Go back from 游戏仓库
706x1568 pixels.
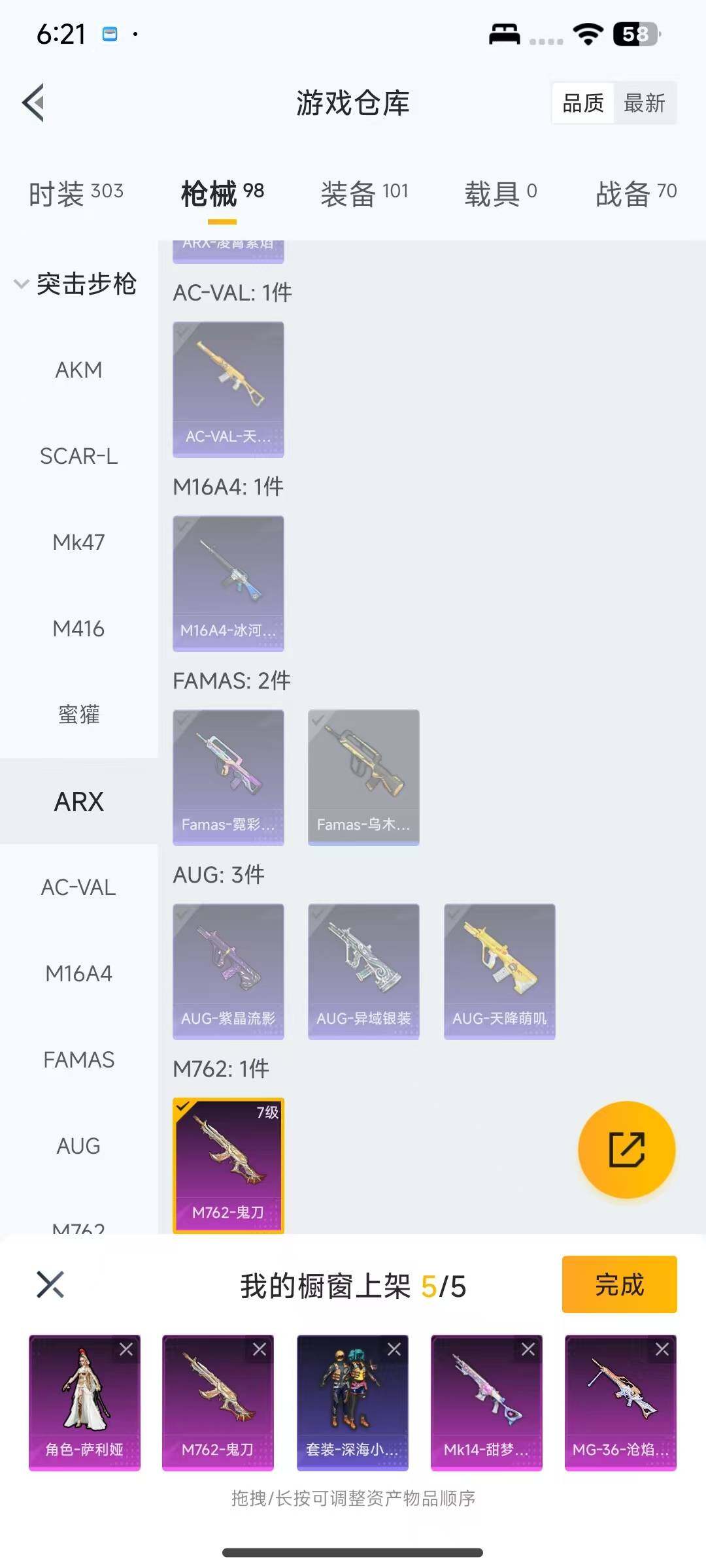[x=34, y=103]
